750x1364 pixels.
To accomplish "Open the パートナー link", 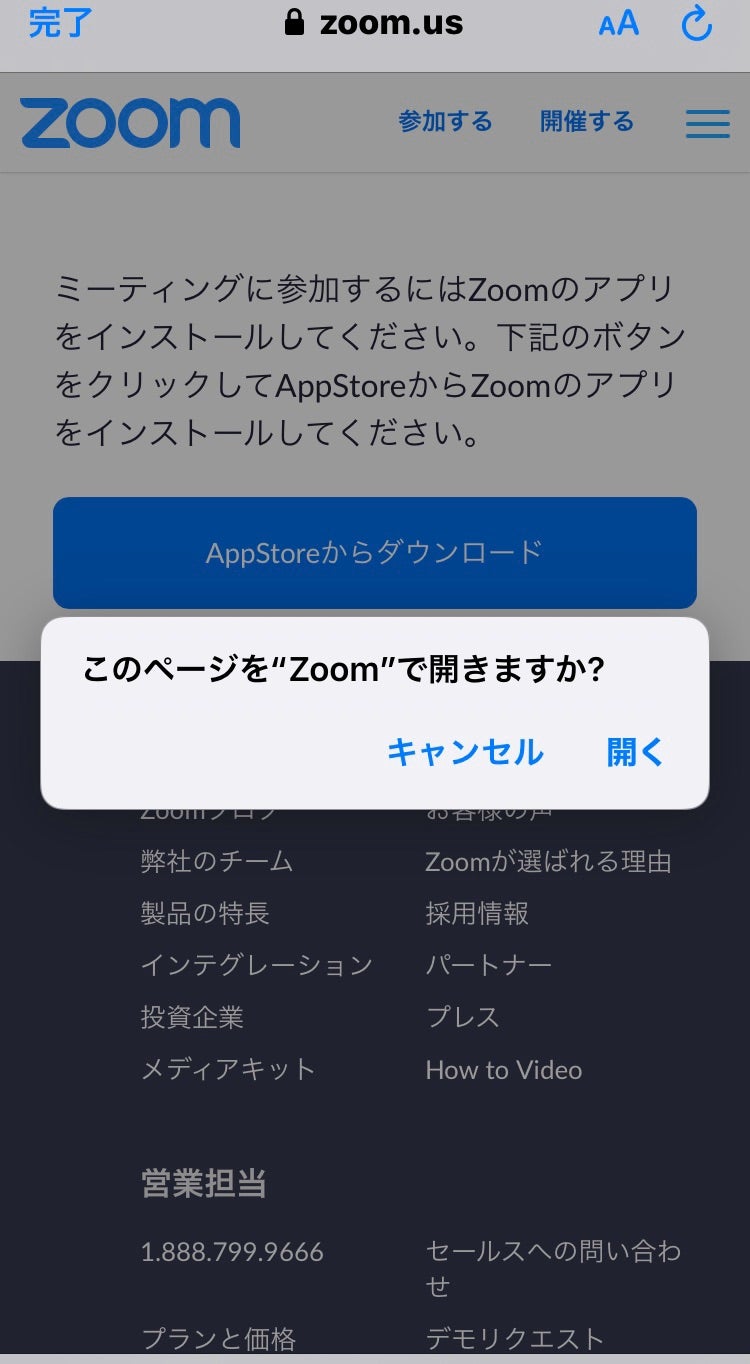I will point(488,965).
